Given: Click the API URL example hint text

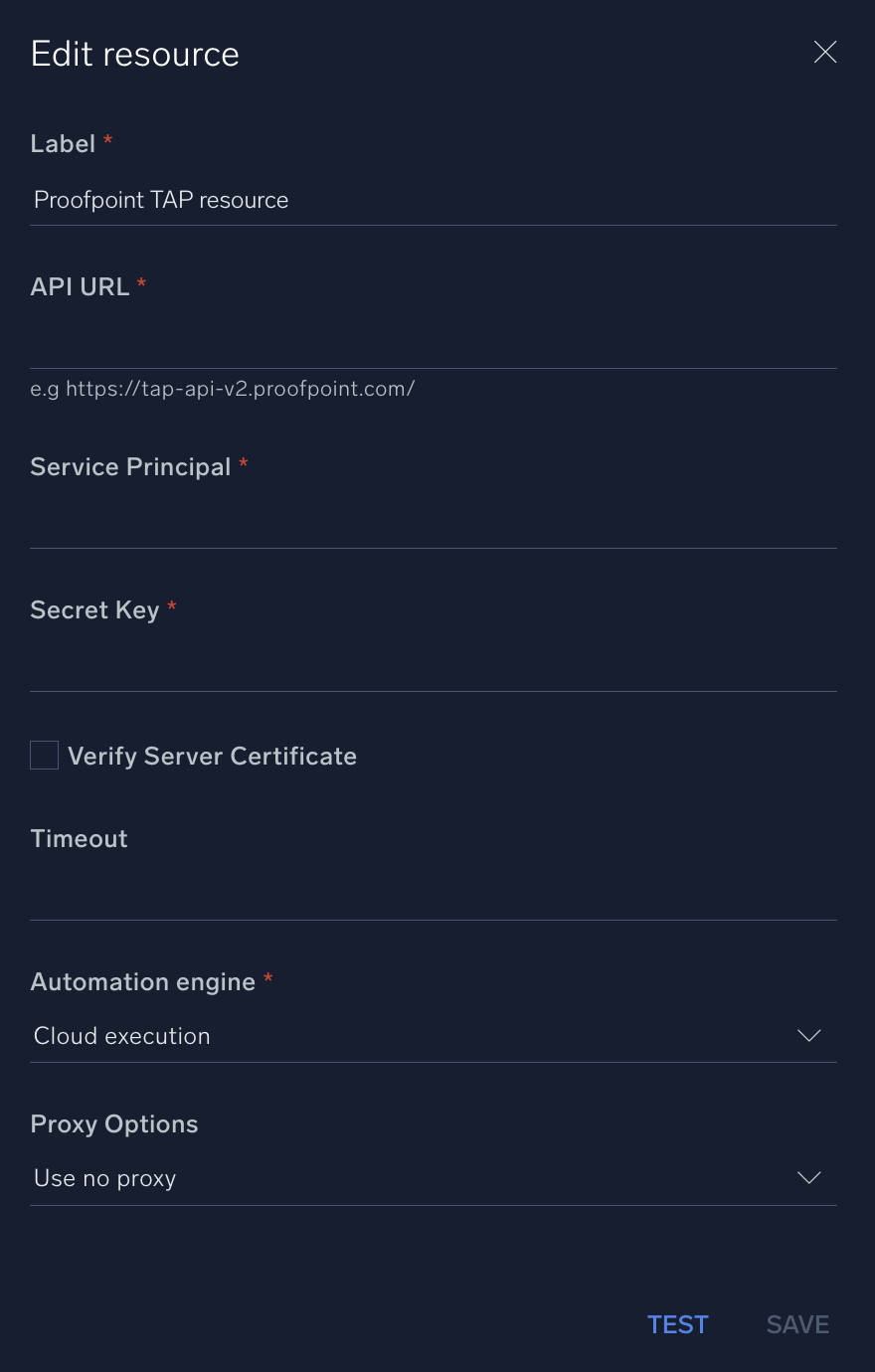Looking at the screenshot, I should click(x=222, y=388).
